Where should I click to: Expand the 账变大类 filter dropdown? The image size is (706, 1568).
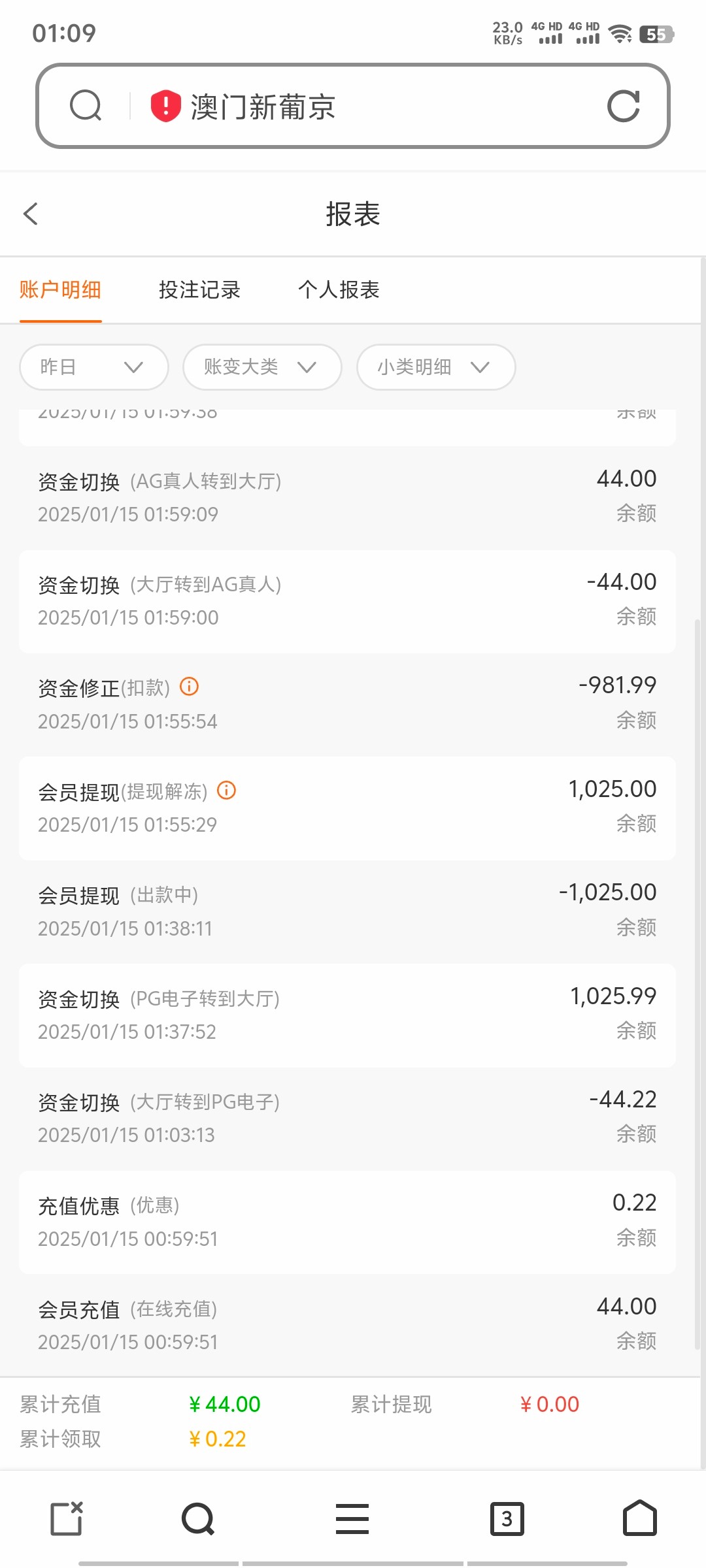[x=262, y=367]
